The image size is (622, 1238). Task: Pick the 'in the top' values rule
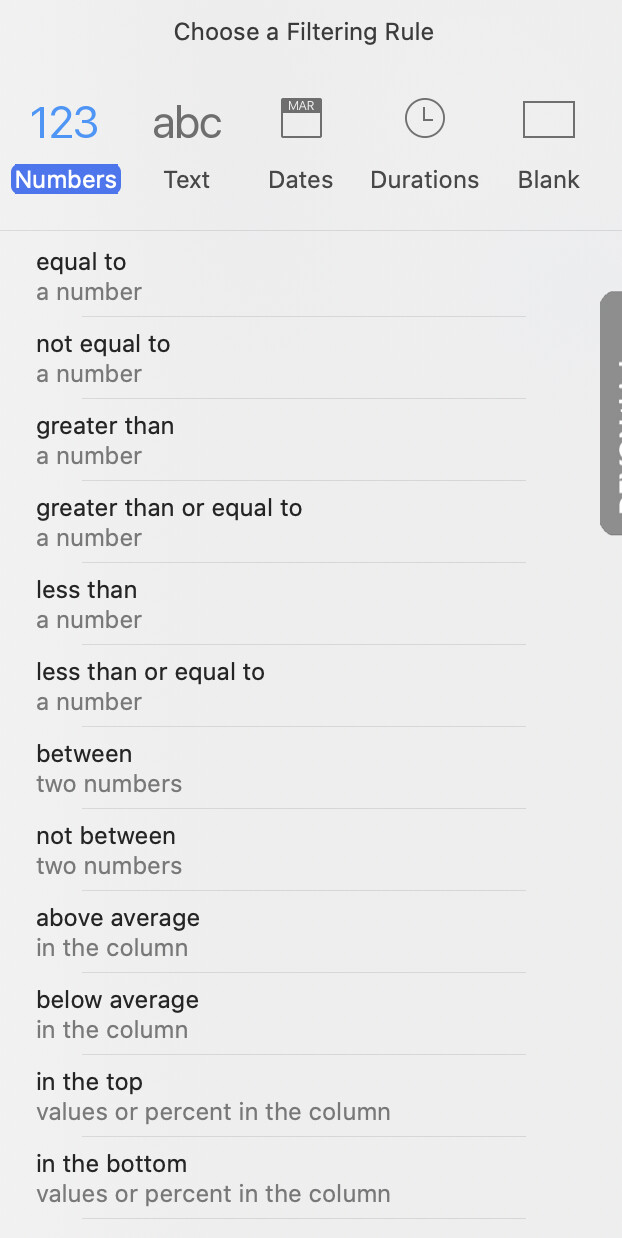(280, 1097)
